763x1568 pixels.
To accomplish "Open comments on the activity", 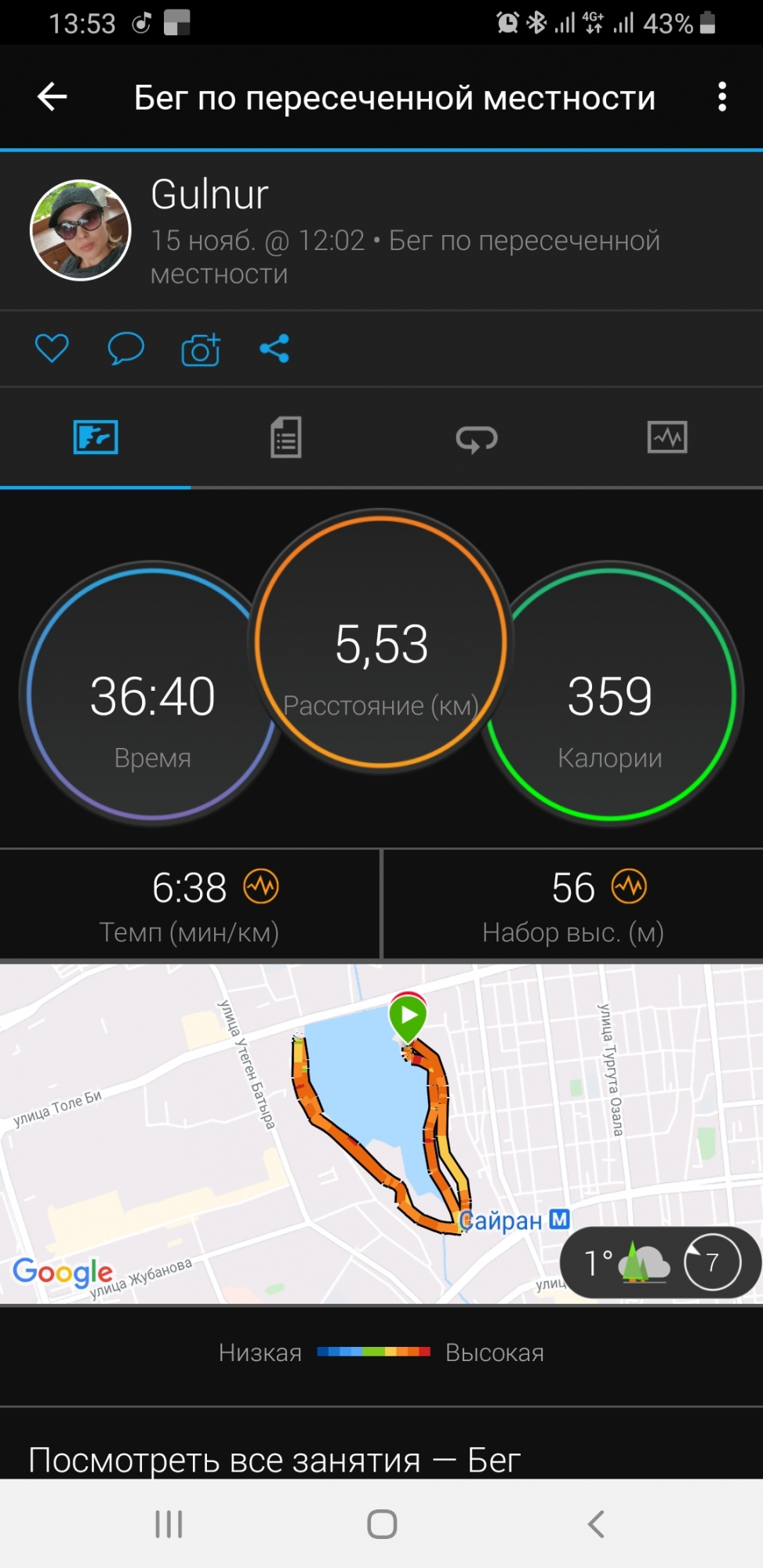I will coord(125,348).
